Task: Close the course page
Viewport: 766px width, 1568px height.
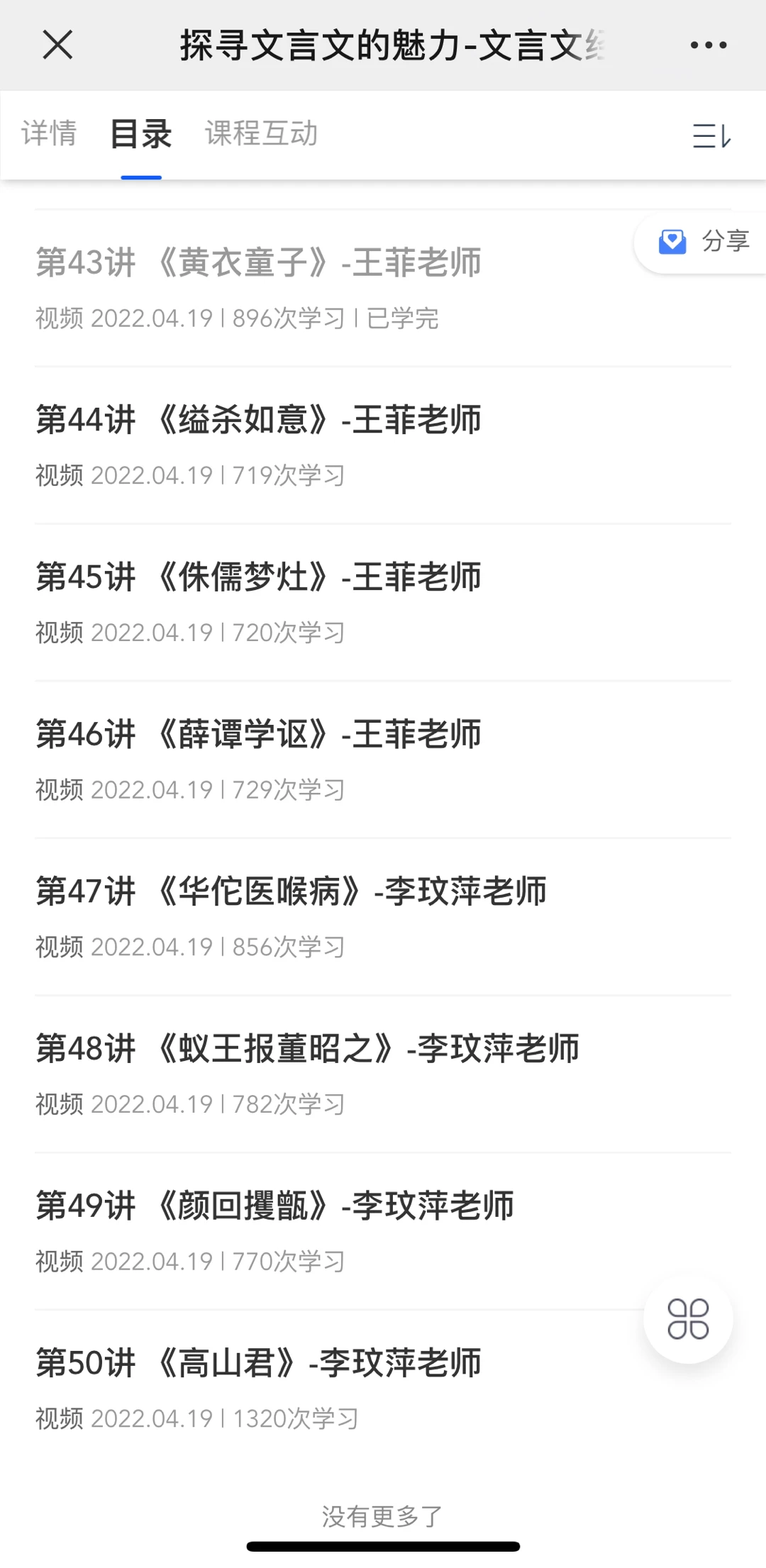Action: pos(57,45)
